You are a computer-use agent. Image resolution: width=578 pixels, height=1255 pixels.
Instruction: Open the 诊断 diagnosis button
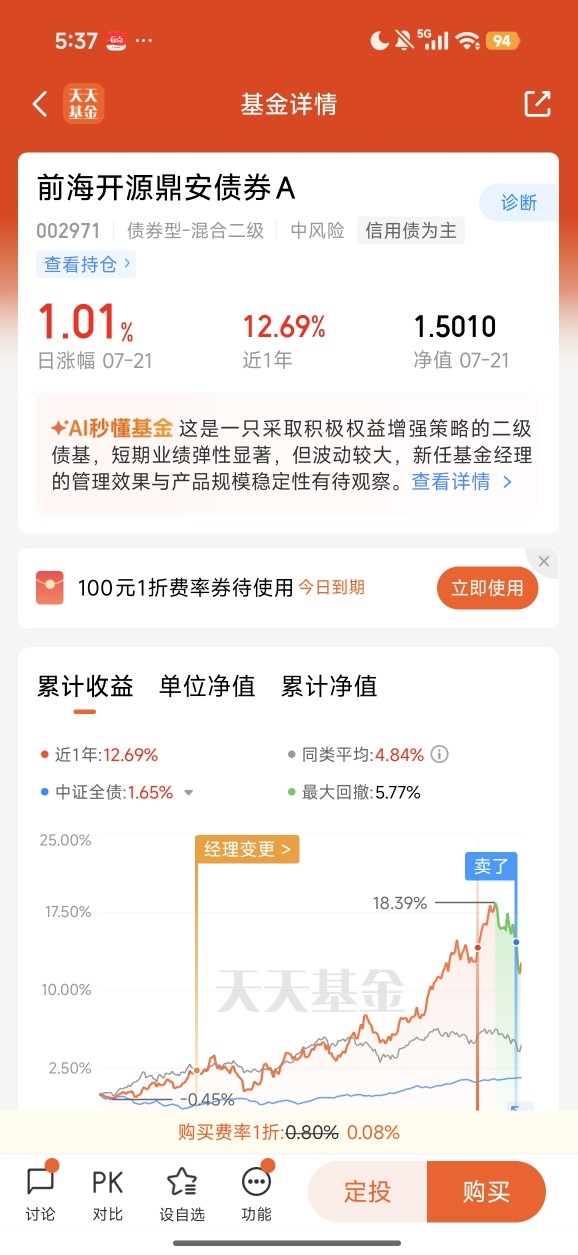coord(518,202)
